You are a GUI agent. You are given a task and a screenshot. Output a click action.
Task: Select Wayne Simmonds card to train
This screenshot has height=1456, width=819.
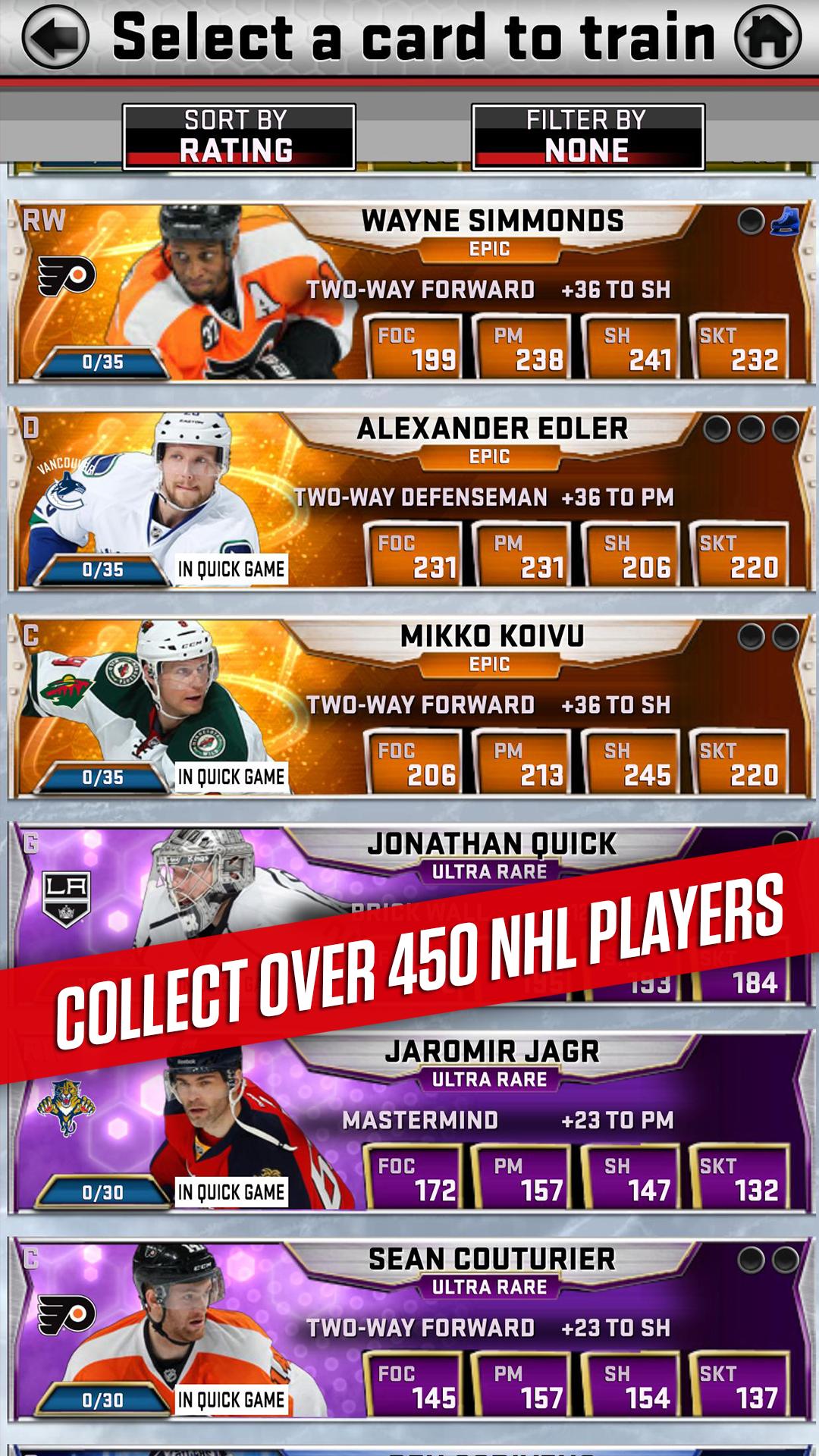coord(409,290)
